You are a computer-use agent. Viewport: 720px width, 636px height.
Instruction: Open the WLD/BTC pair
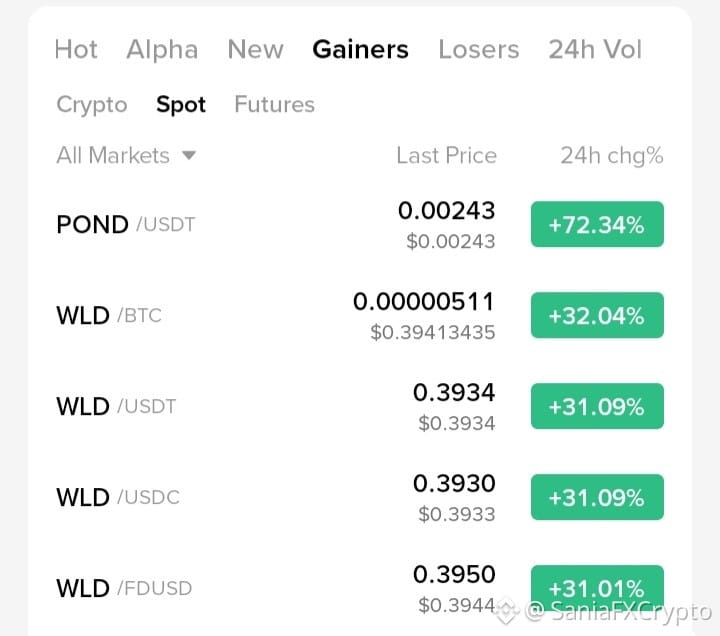(x=360, y=315)
